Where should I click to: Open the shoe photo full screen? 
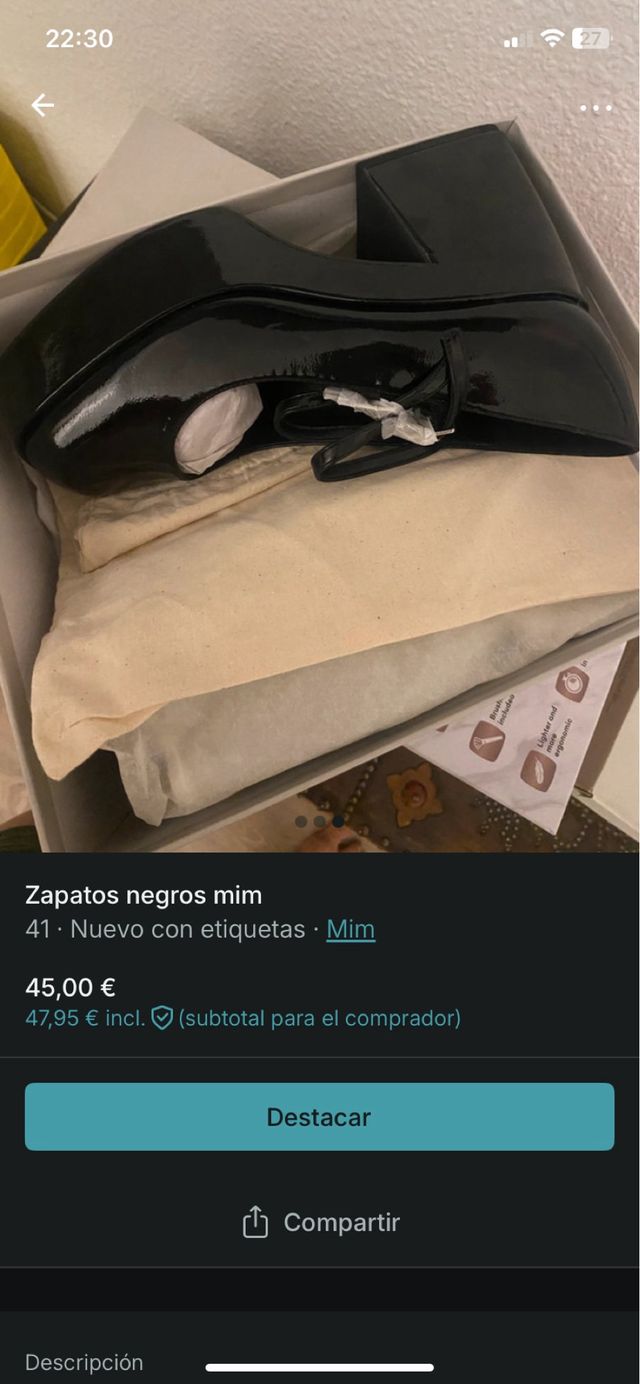320,450
